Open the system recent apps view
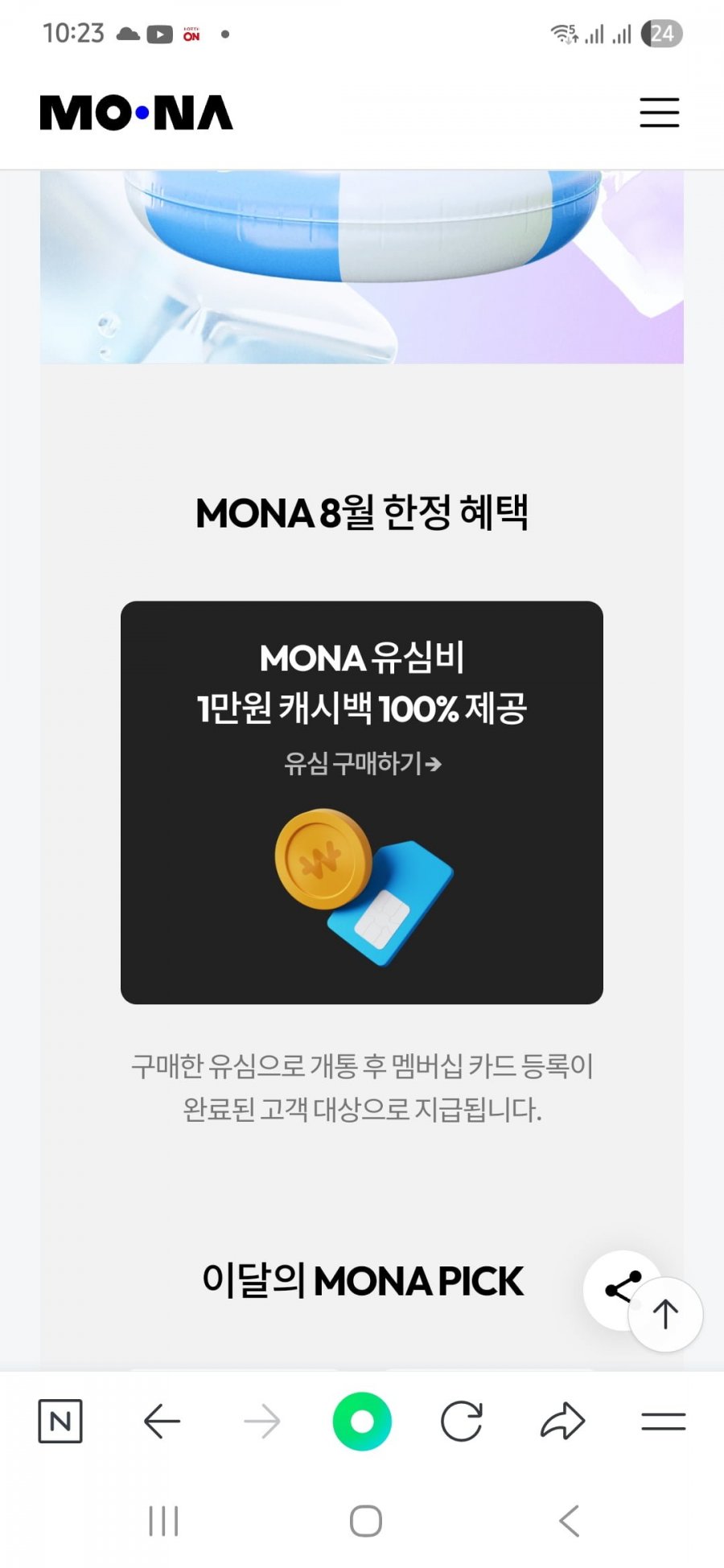 tap(163, 1521)
